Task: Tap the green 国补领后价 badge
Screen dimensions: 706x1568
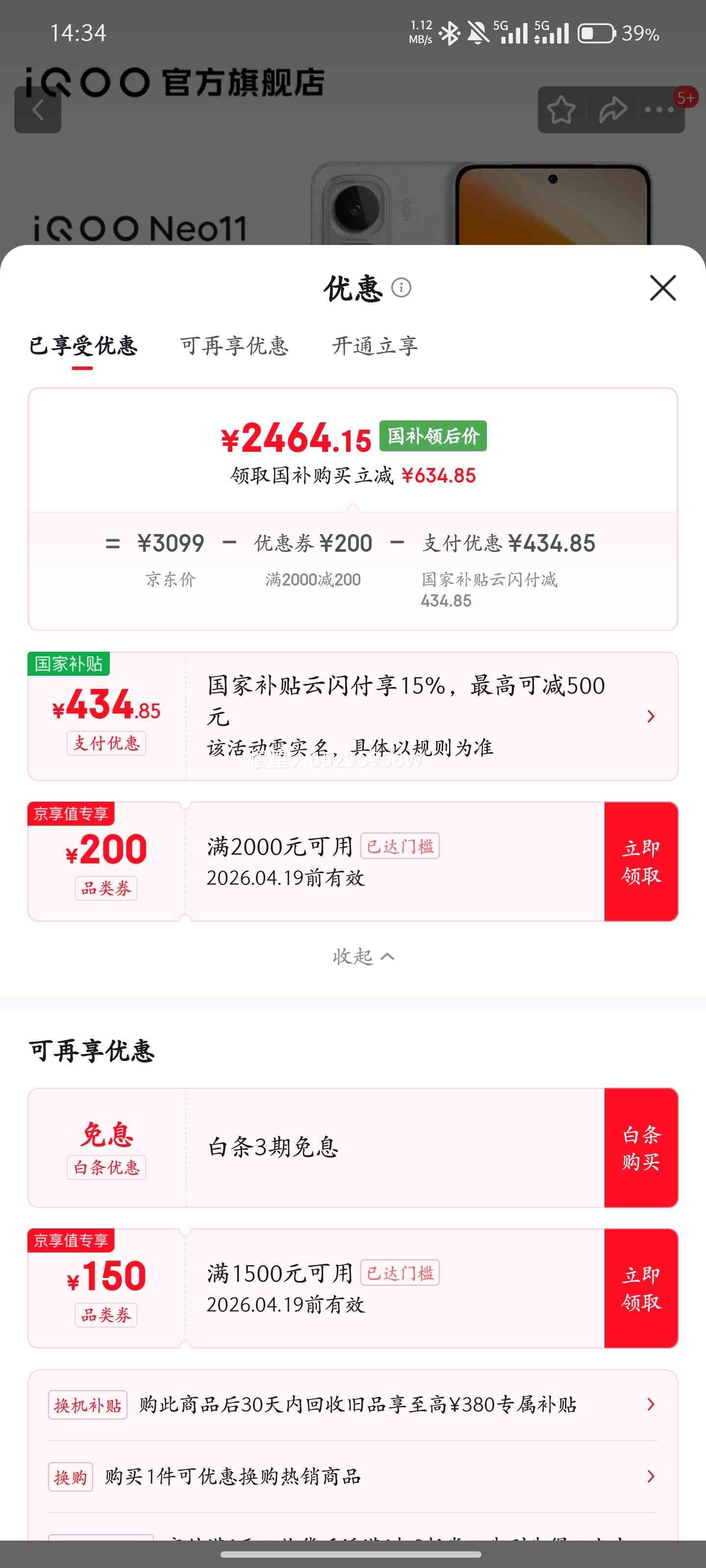Action: click(433, 436)
